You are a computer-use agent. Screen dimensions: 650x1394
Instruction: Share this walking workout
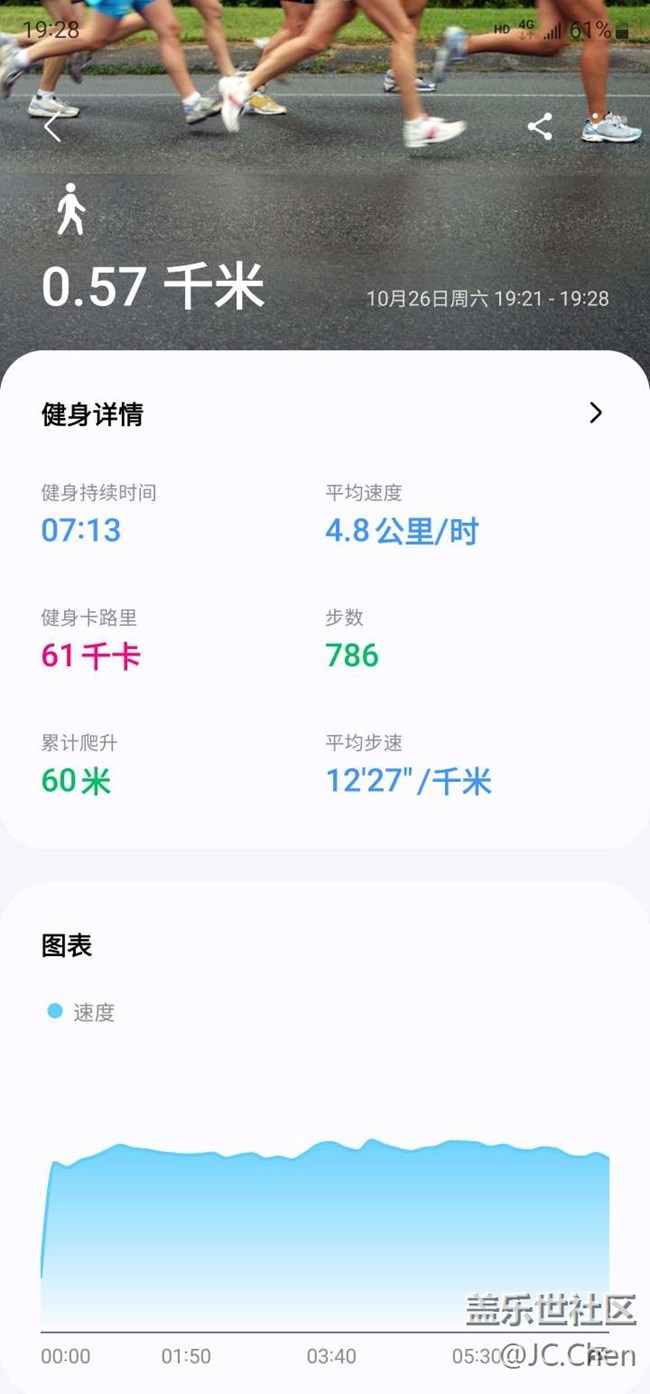pyautogui.click(x=540, y=127)
